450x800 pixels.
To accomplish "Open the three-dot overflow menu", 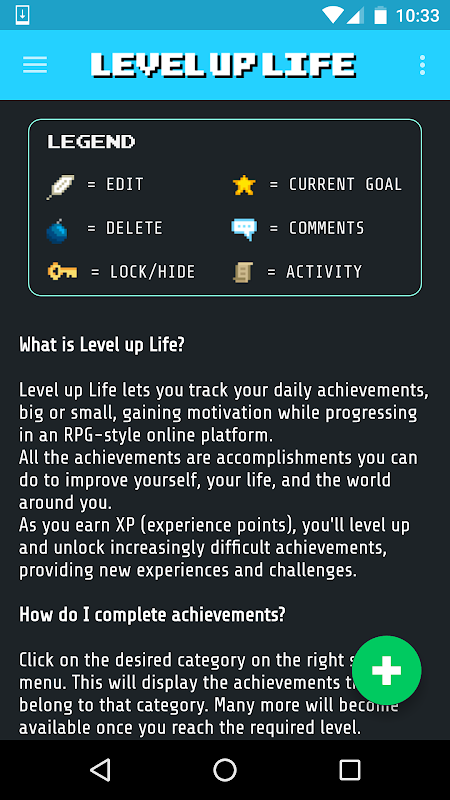I will click(422, 65).
